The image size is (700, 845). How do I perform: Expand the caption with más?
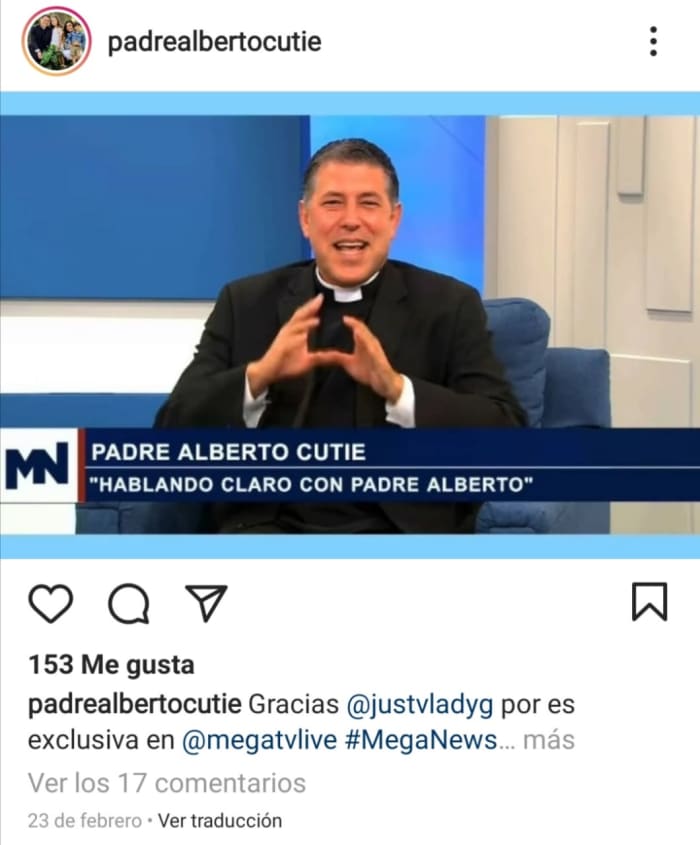[549, 741]
